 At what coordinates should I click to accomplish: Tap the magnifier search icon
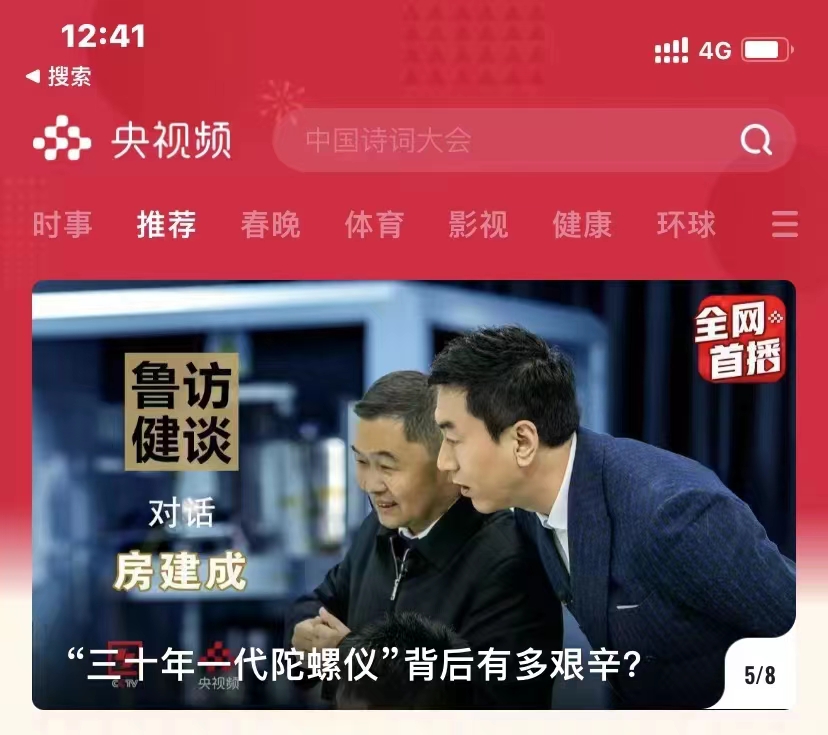coord(756,140)
